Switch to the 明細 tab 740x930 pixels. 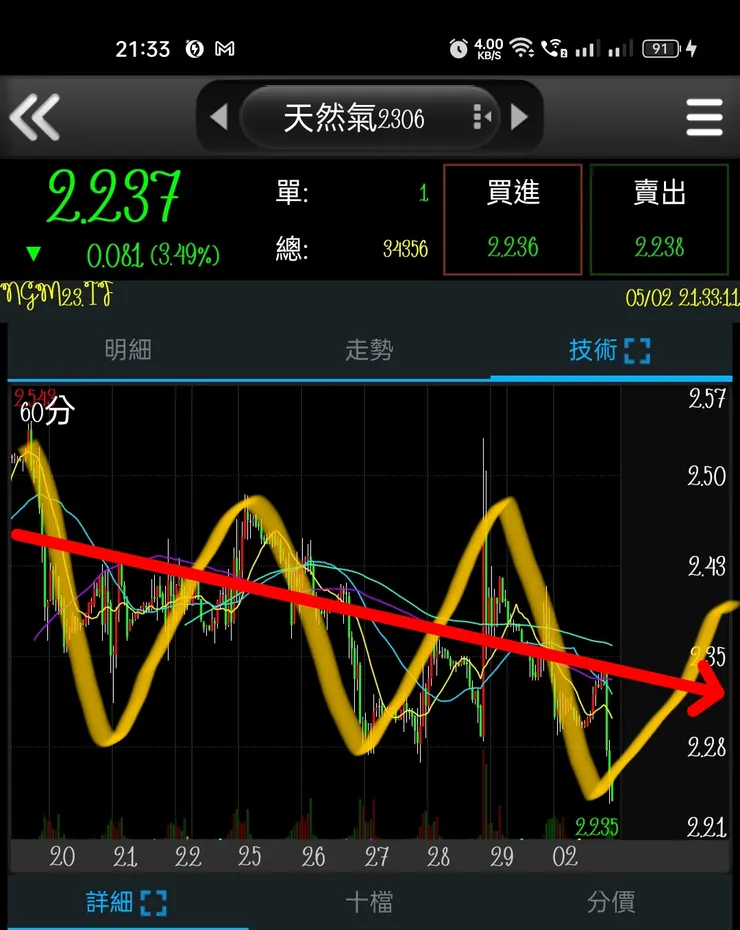(127, 350)
